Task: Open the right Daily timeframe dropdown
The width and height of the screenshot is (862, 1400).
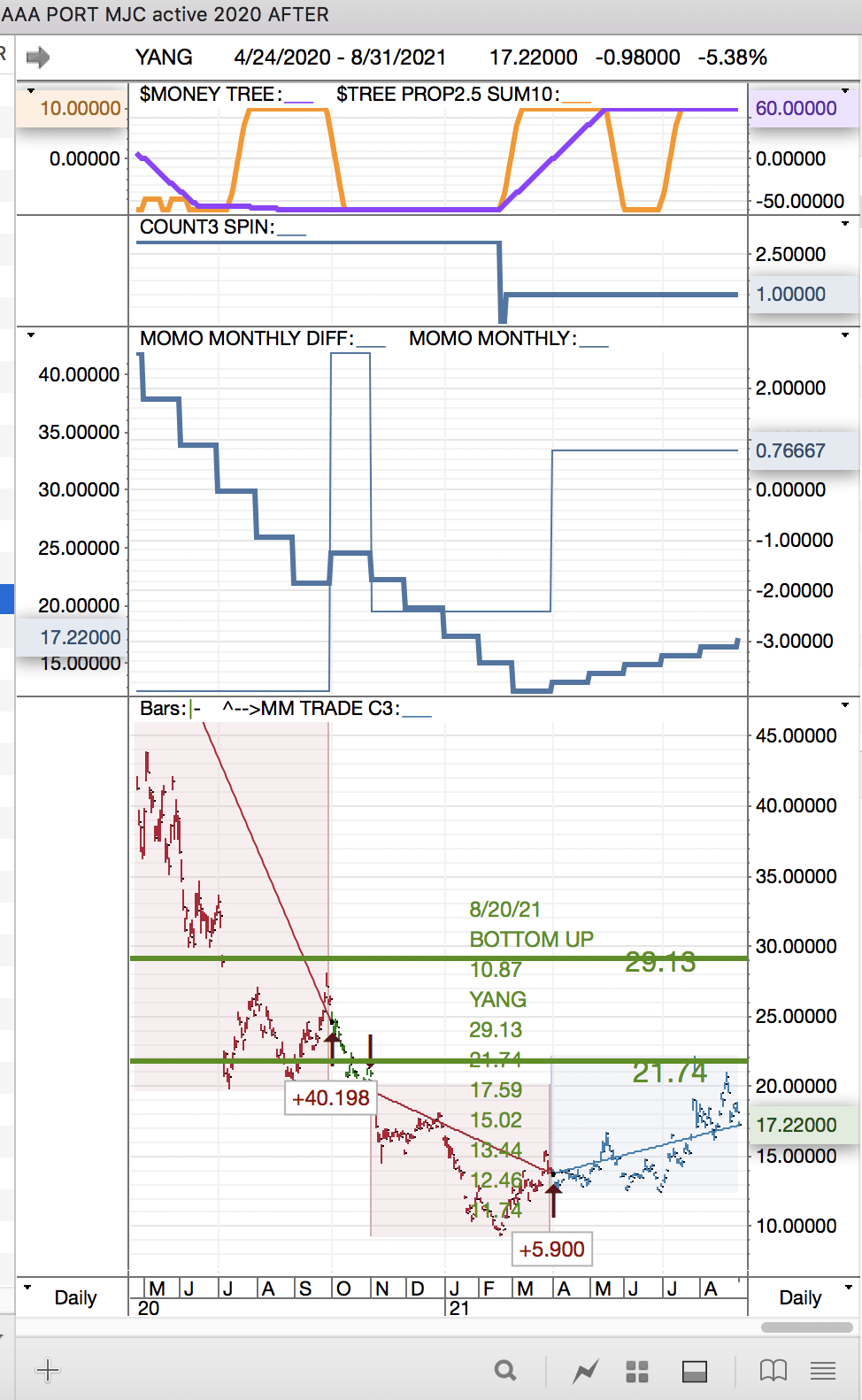Action: 848,1288
